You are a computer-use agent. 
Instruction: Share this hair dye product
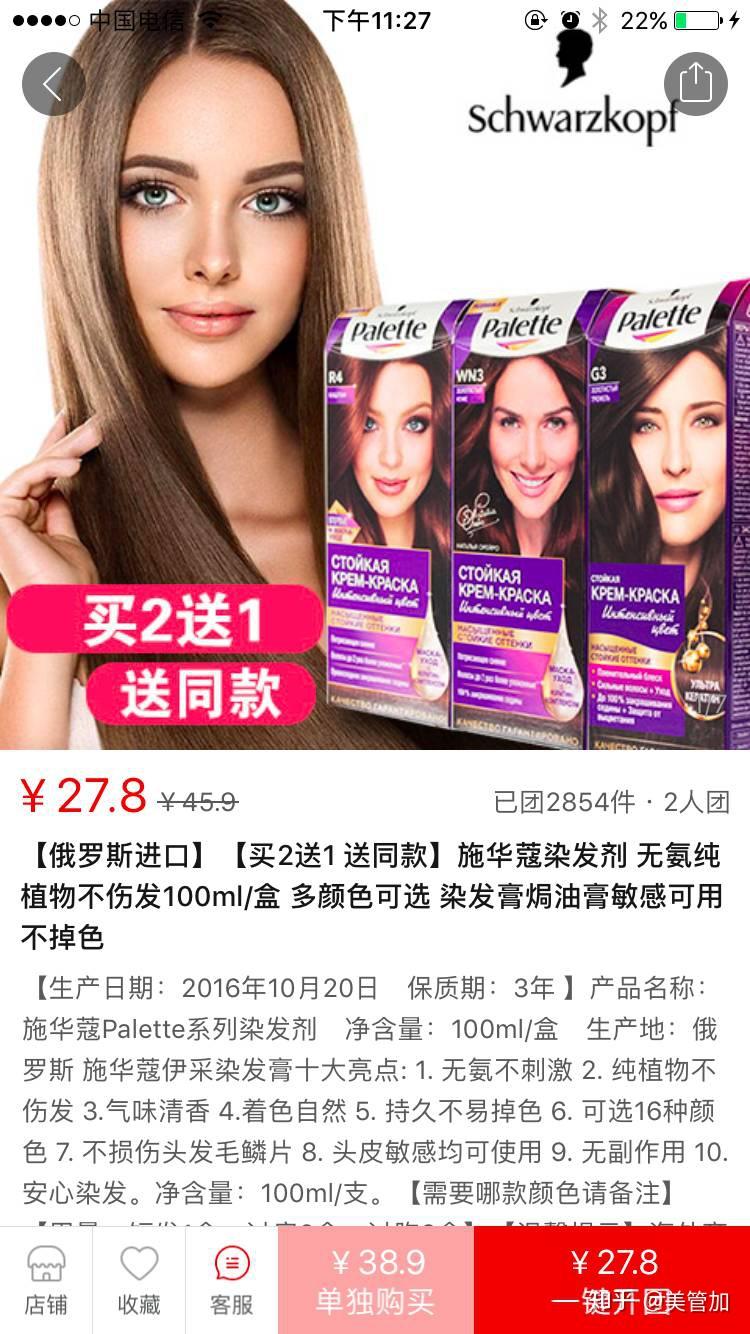(696, 84)
